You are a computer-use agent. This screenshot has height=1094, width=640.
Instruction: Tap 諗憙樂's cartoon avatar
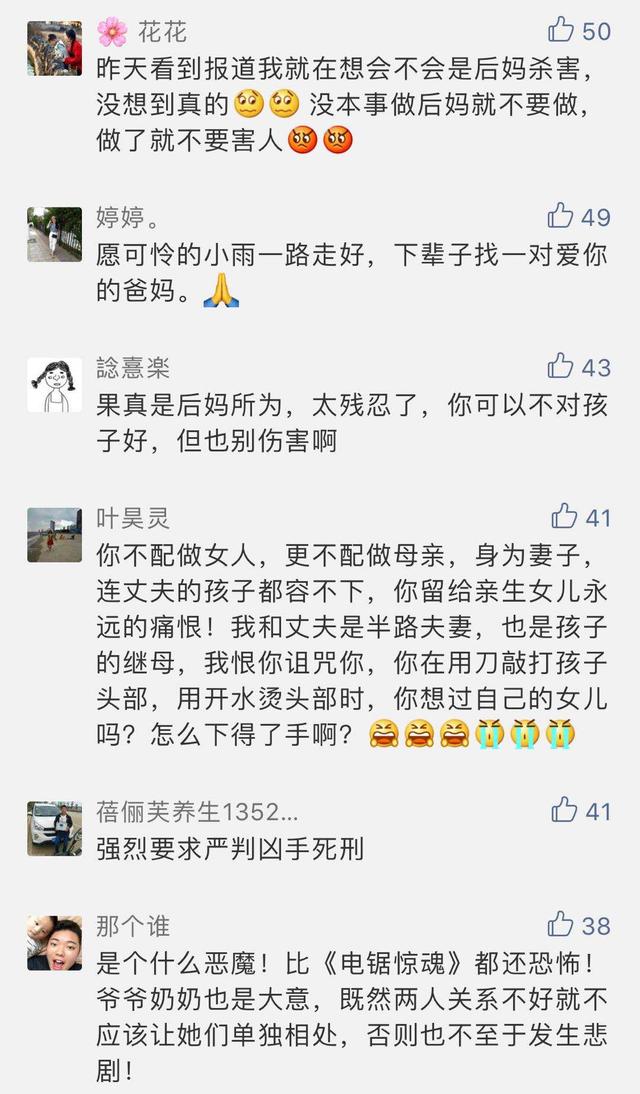click(x=54, y=384)
